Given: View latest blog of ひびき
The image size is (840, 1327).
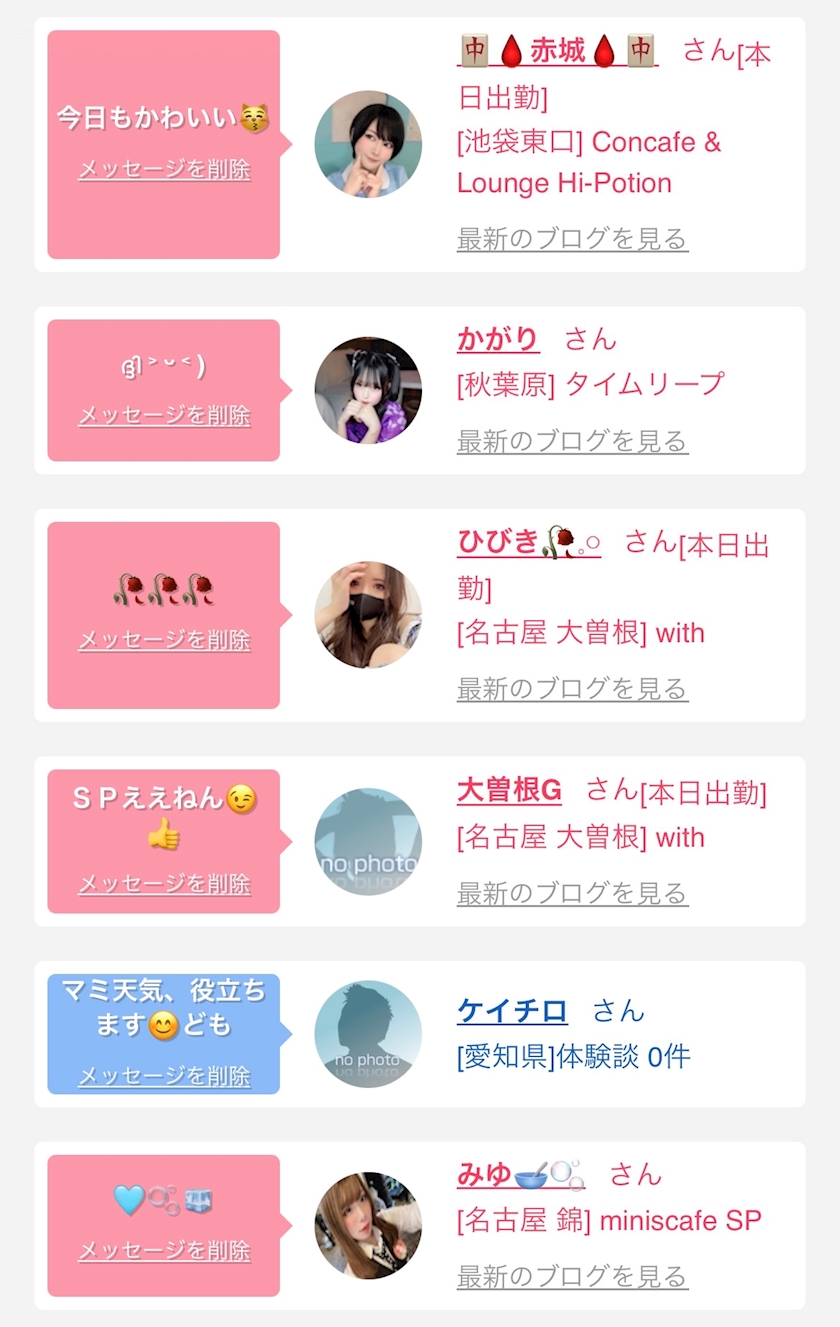Looking at the screenshot, I should click(572, 689).
